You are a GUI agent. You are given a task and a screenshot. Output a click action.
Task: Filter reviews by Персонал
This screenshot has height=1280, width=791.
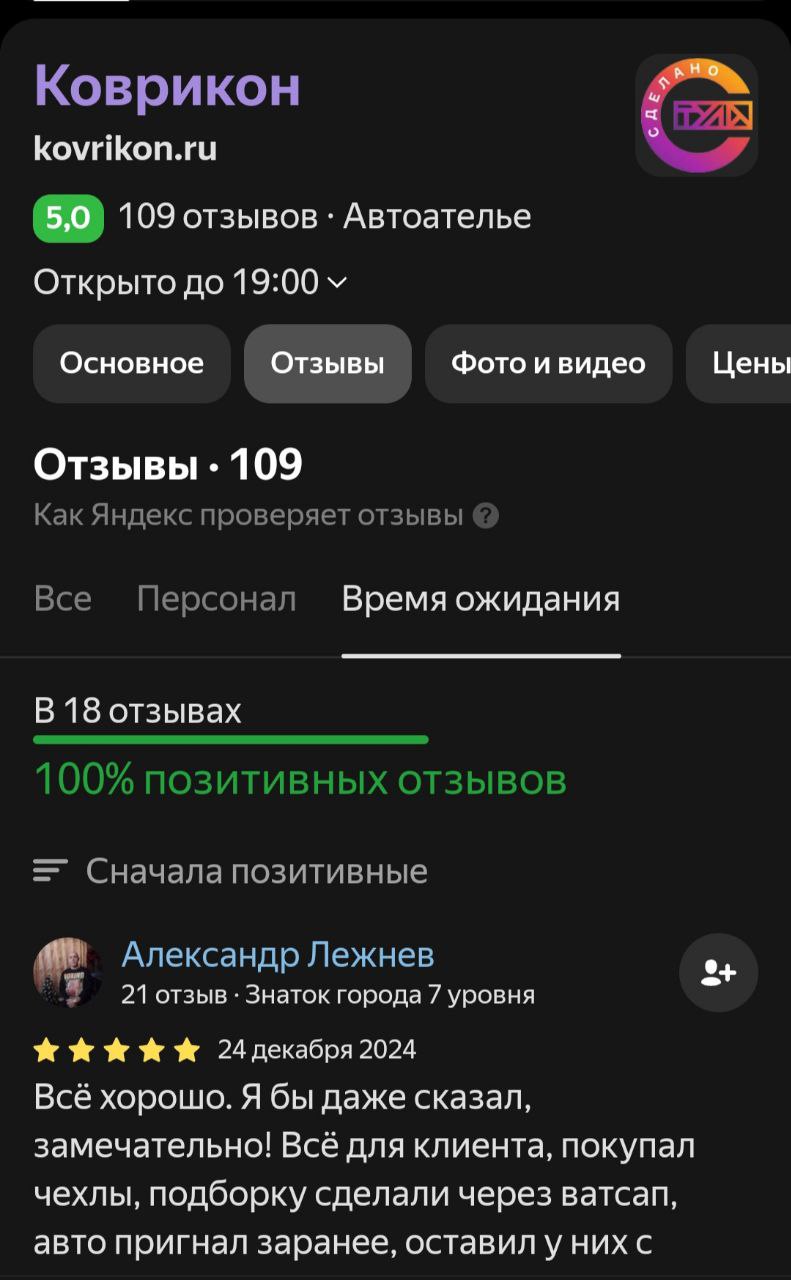pos(216,599)
